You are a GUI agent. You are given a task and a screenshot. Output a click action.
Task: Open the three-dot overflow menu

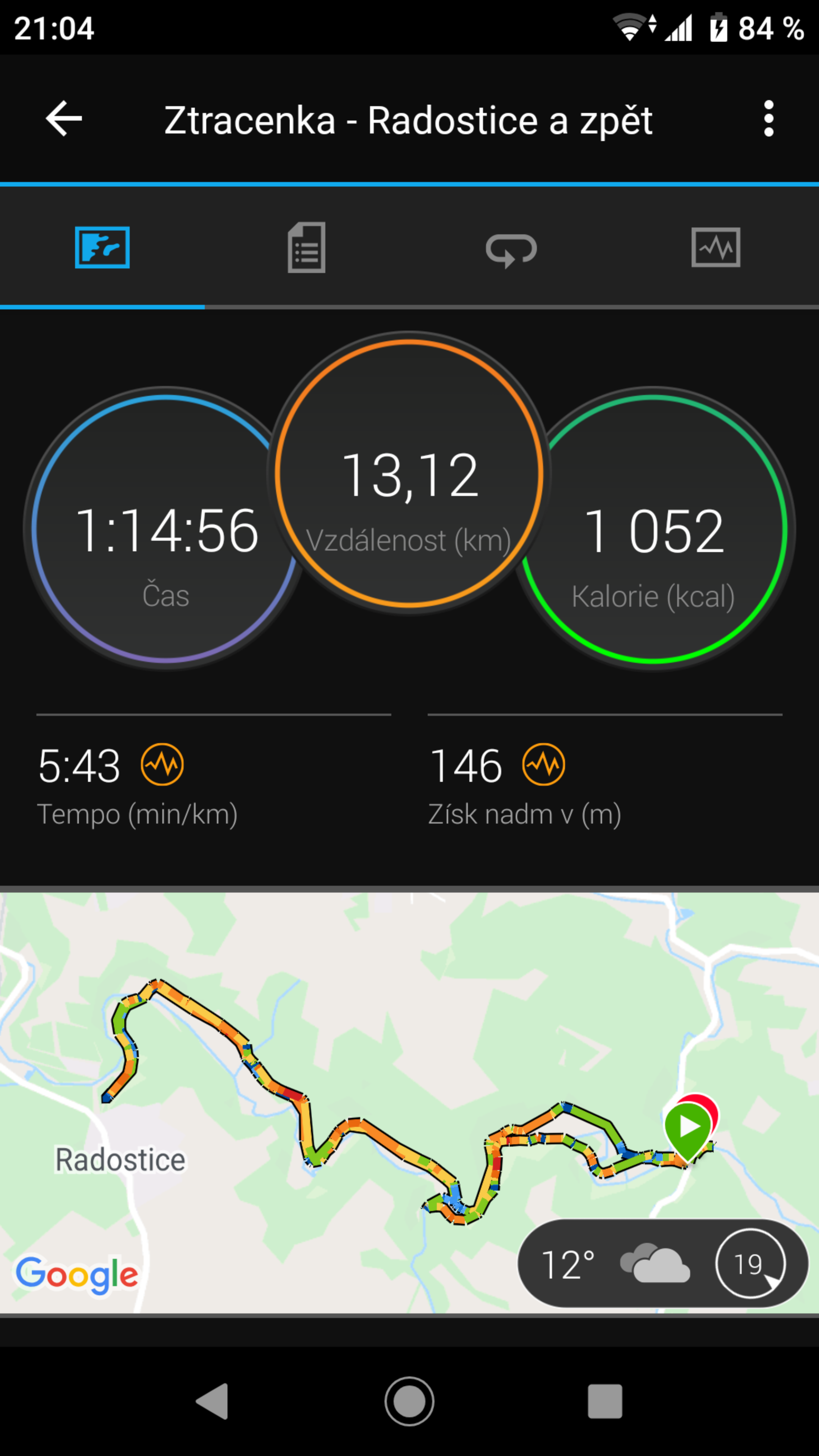click(x=768, y=119)
